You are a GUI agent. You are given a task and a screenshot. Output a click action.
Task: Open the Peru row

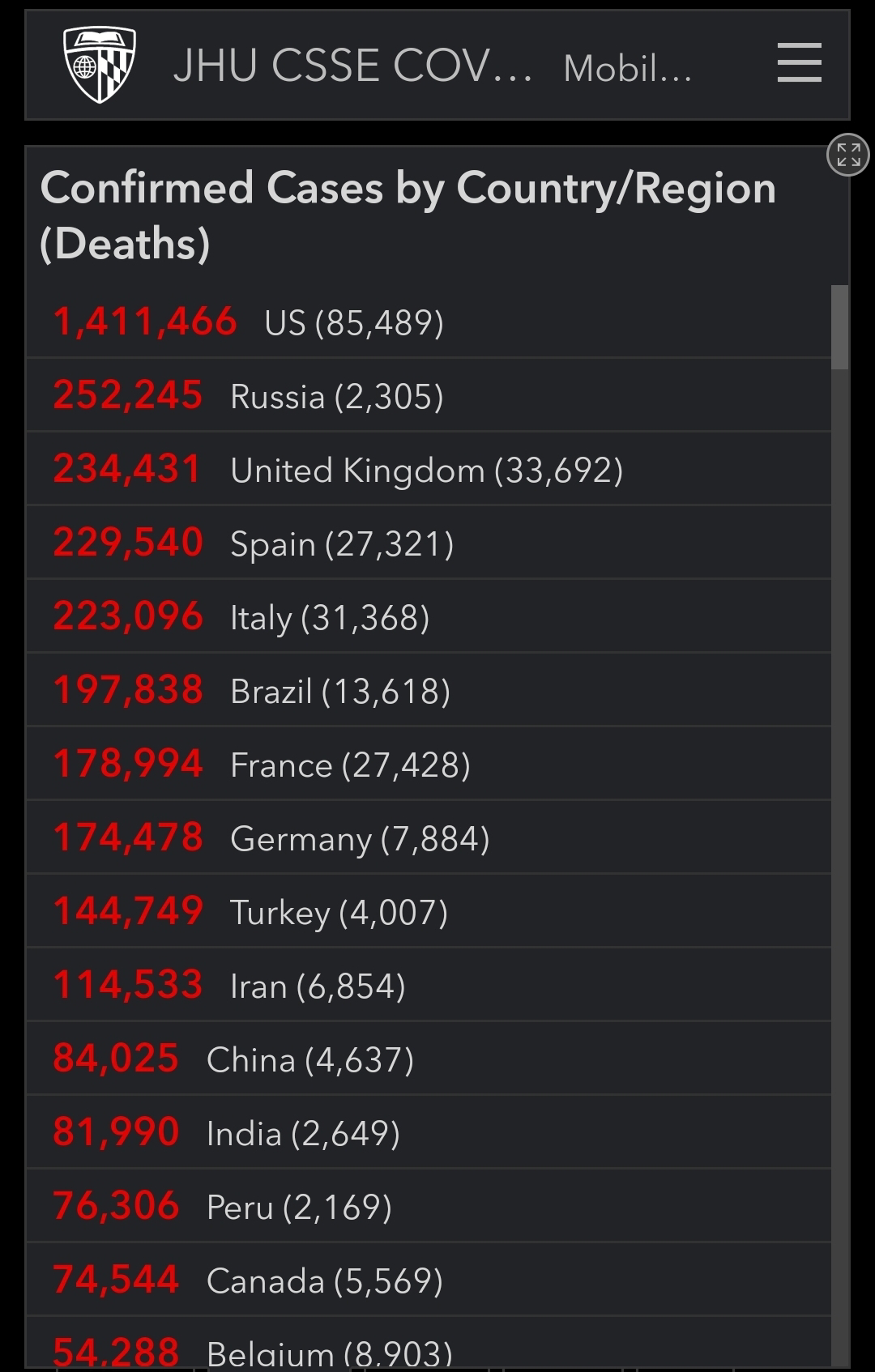coord(429,1206)
